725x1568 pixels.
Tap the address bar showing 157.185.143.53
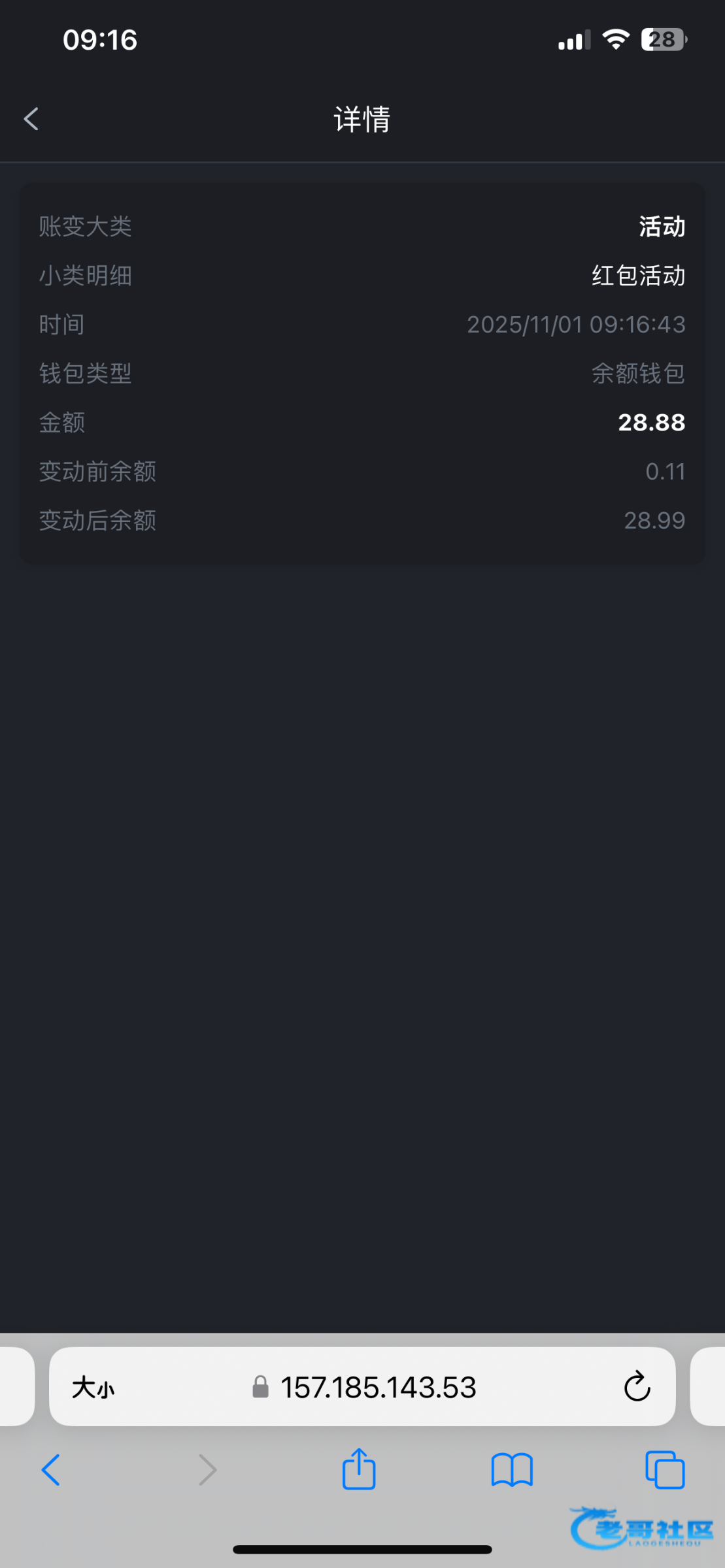click(362, 1386)
